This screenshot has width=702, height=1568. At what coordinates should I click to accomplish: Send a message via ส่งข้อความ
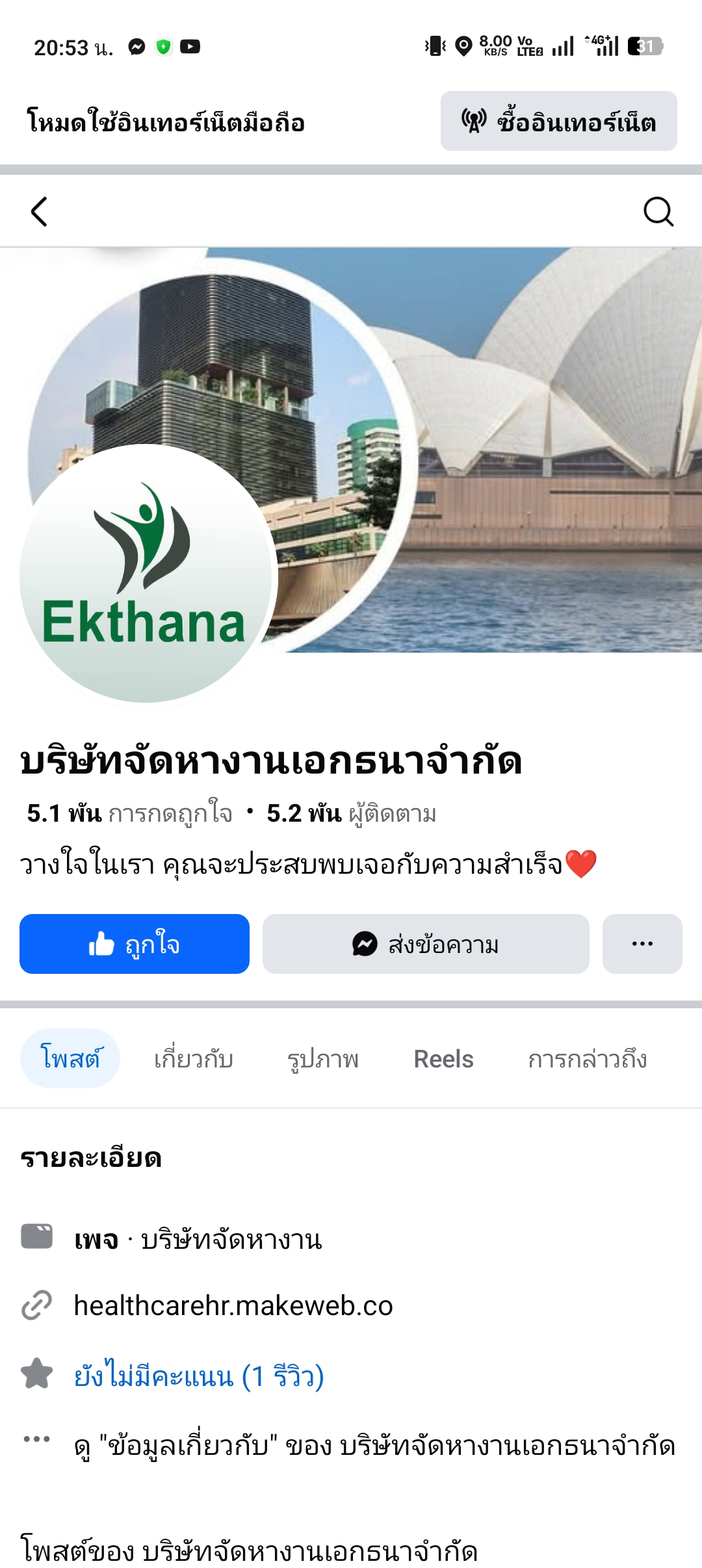coord(426,944)
